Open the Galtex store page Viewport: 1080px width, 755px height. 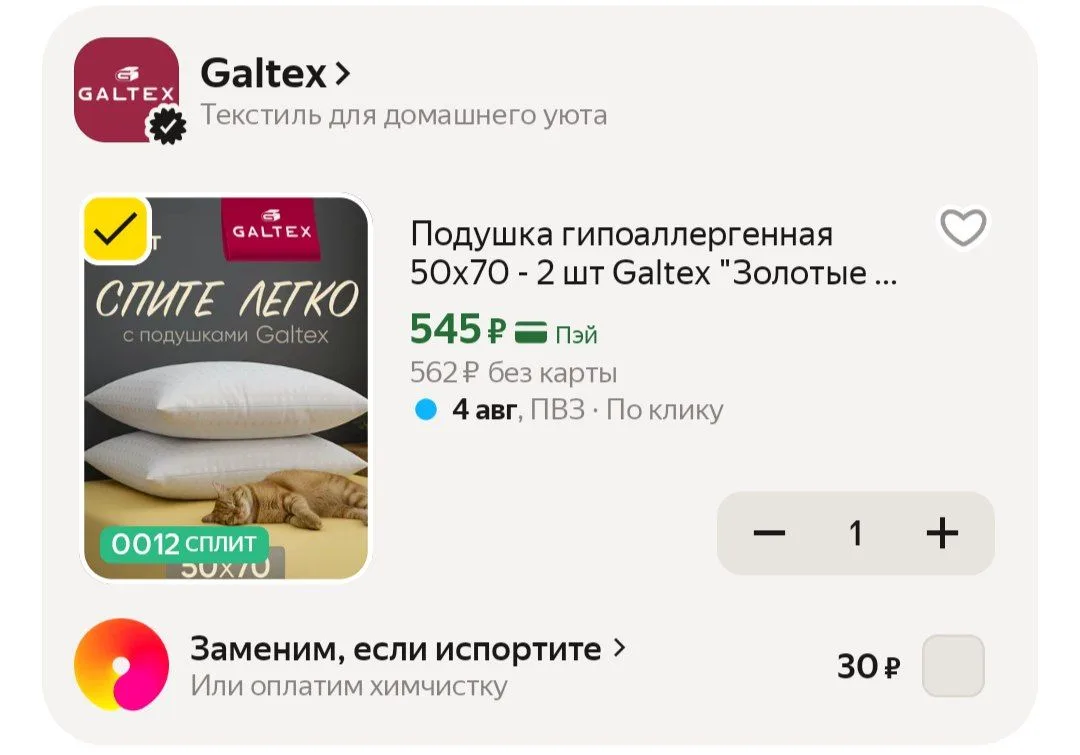(x=275, y=73)
